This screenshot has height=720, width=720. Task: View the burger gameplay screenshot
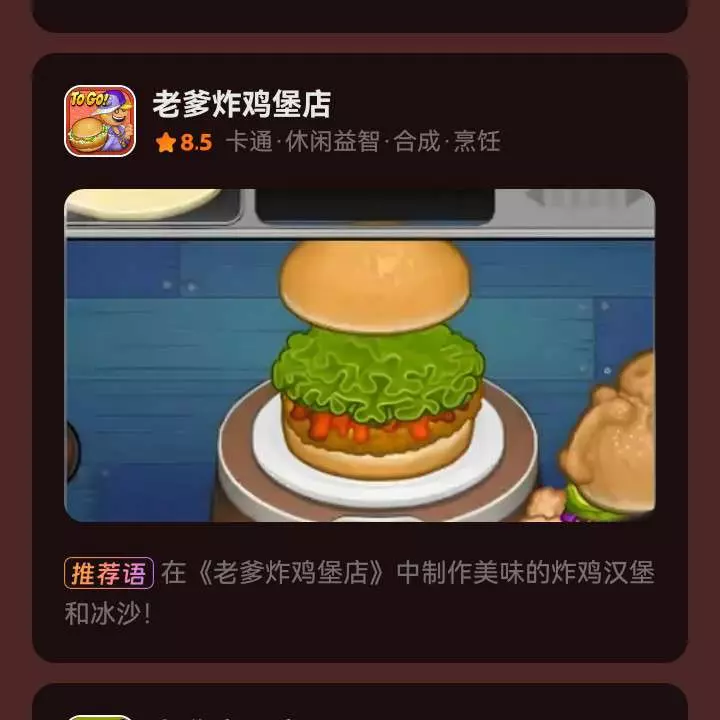coord(360,355)
